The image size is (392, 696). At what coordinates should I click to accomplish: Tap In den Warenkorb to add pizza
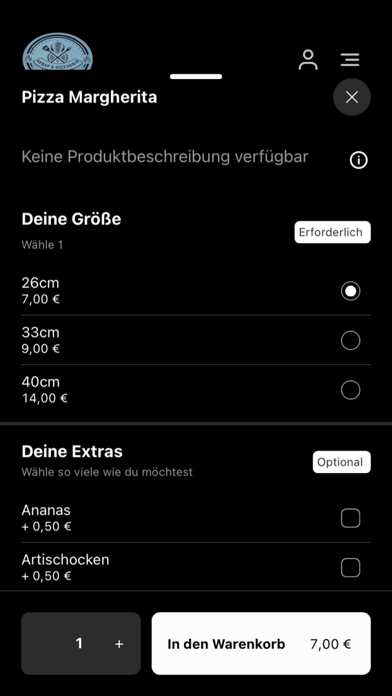coord(261,644)
